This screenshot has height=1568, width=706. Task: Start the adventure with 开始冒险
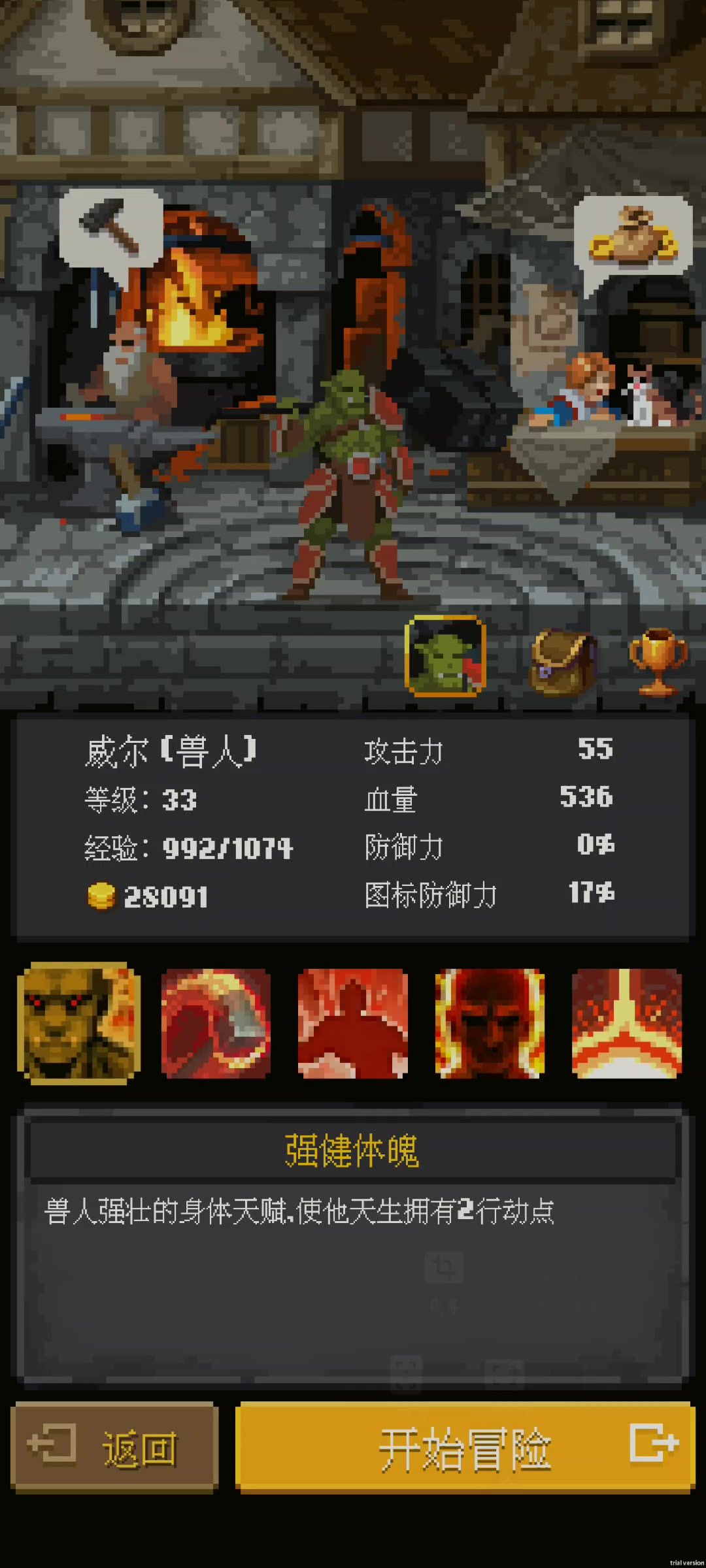coord(465,1447)
